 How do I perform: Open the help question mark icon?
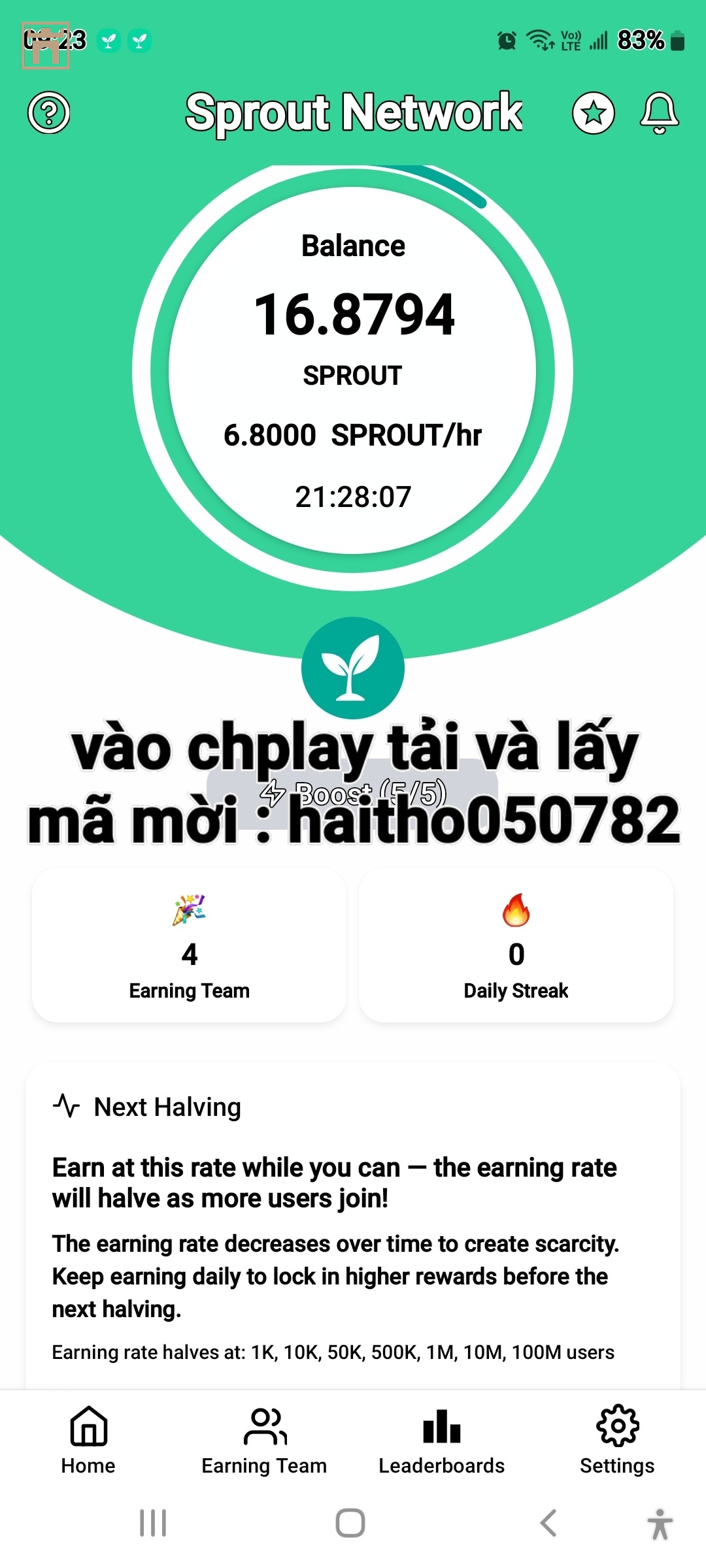tap(48, 113)
